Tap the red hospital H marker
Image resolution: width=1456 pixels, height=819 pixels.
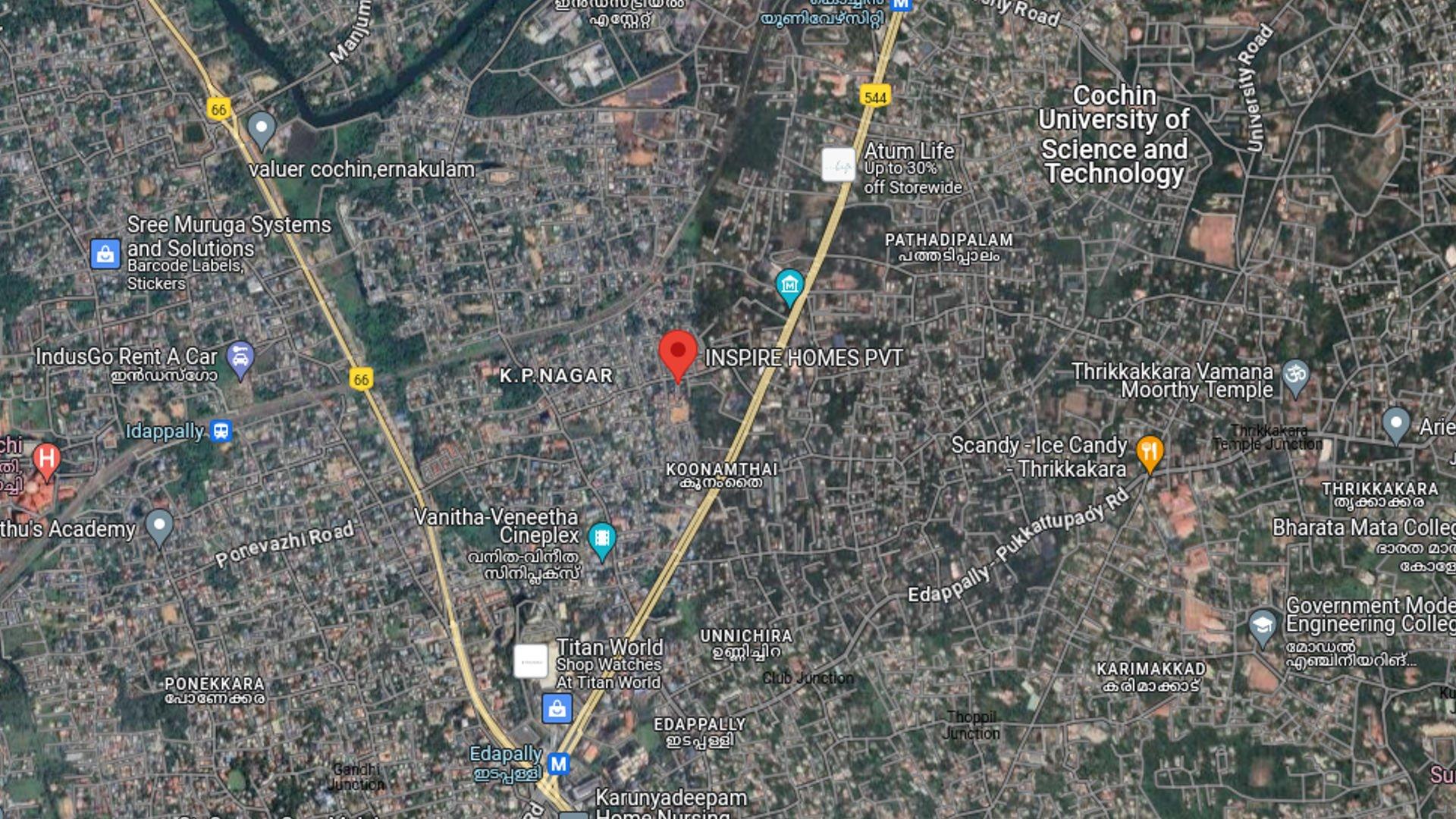46,459
